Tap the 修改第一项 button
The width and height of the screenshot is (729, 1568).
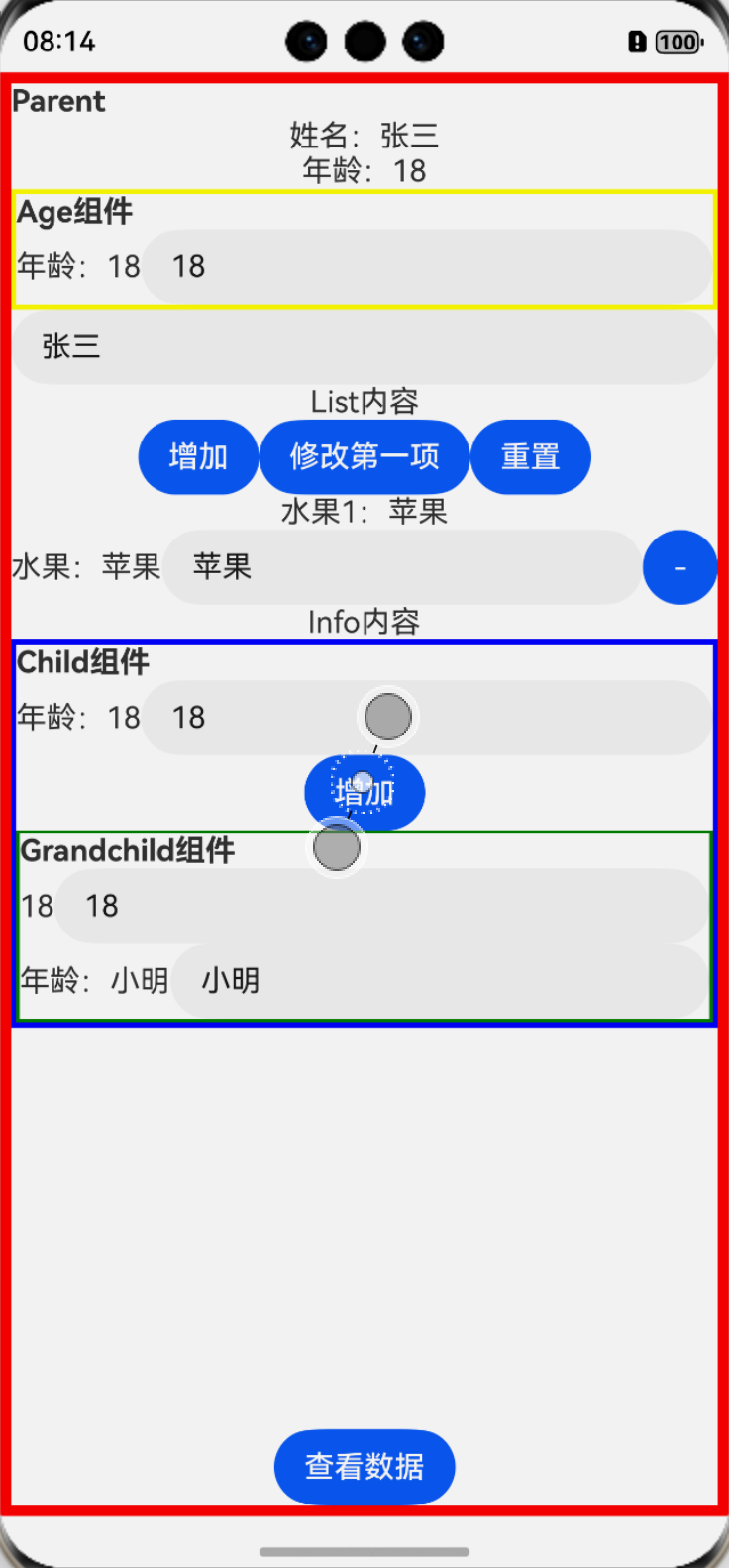(x=364, y=456)
